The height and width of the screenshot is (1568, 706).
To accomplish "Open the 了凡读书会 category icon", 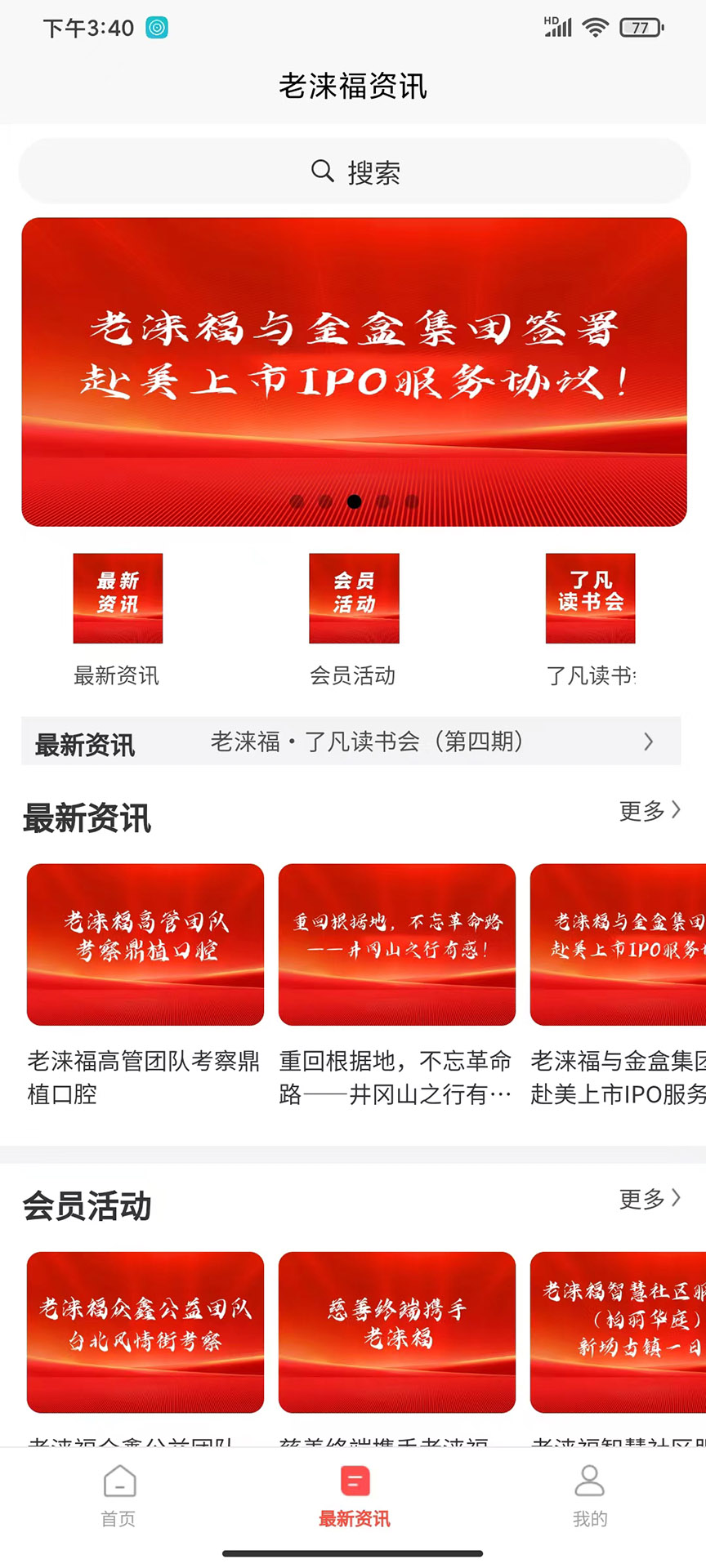I will (590, 599).
